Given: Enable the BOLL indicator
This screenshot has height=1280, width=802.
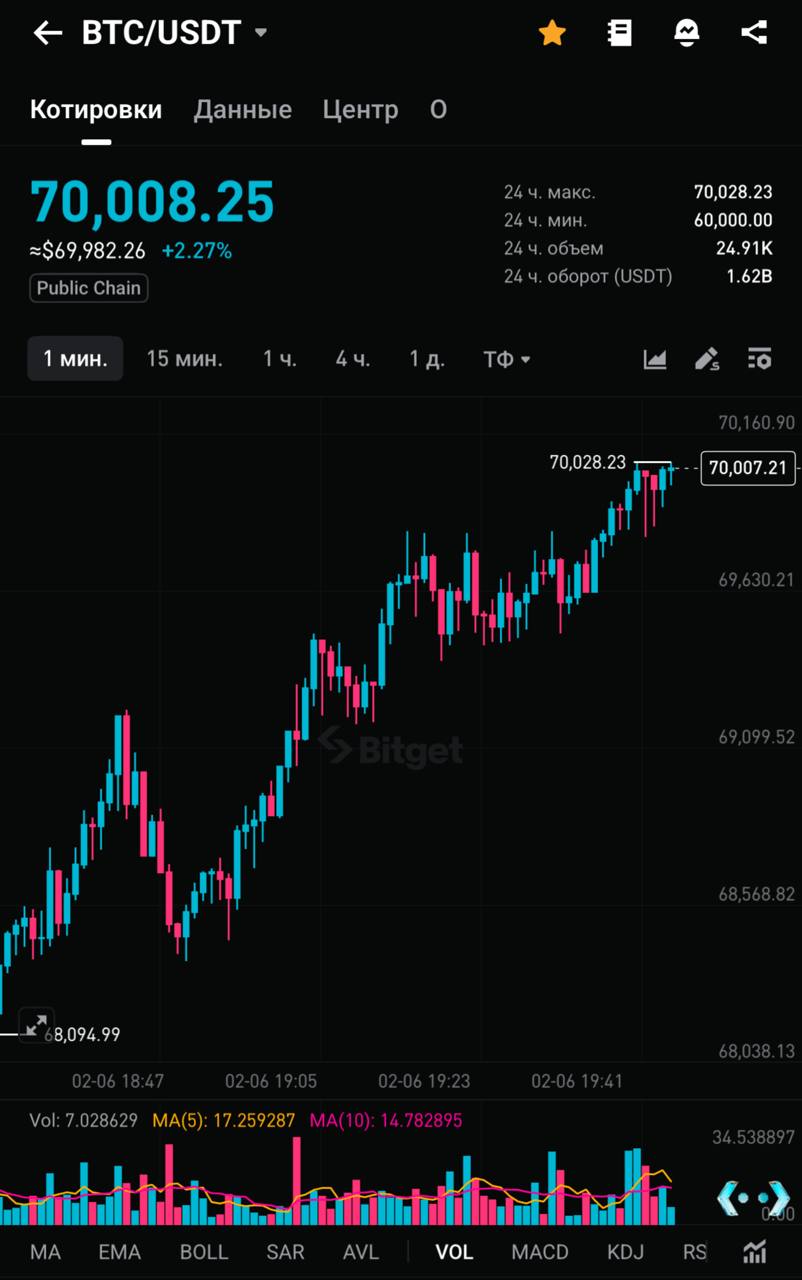Looking at the screenshot, I should pos(204,1252).
